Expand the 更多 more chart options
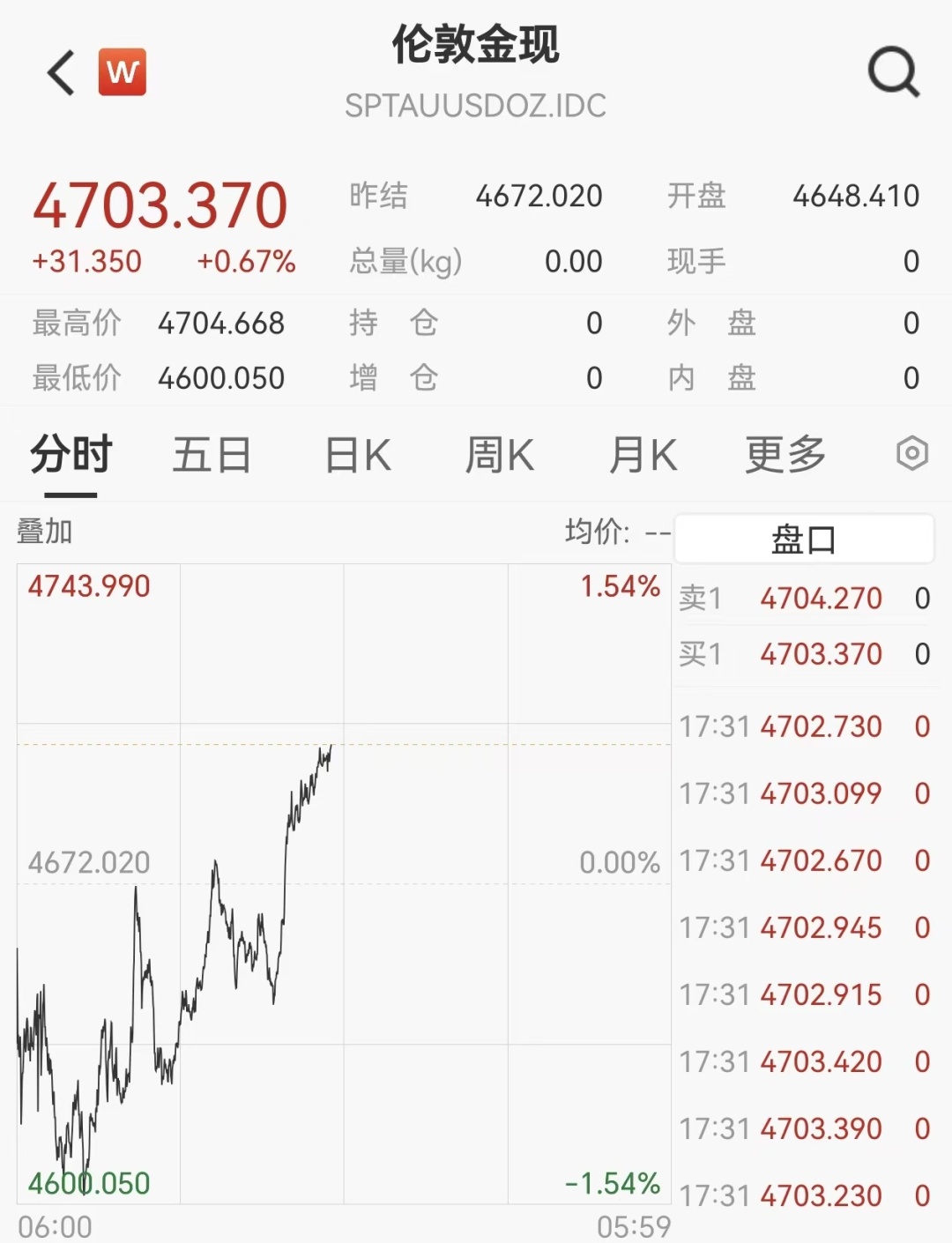 pos(784,455)
